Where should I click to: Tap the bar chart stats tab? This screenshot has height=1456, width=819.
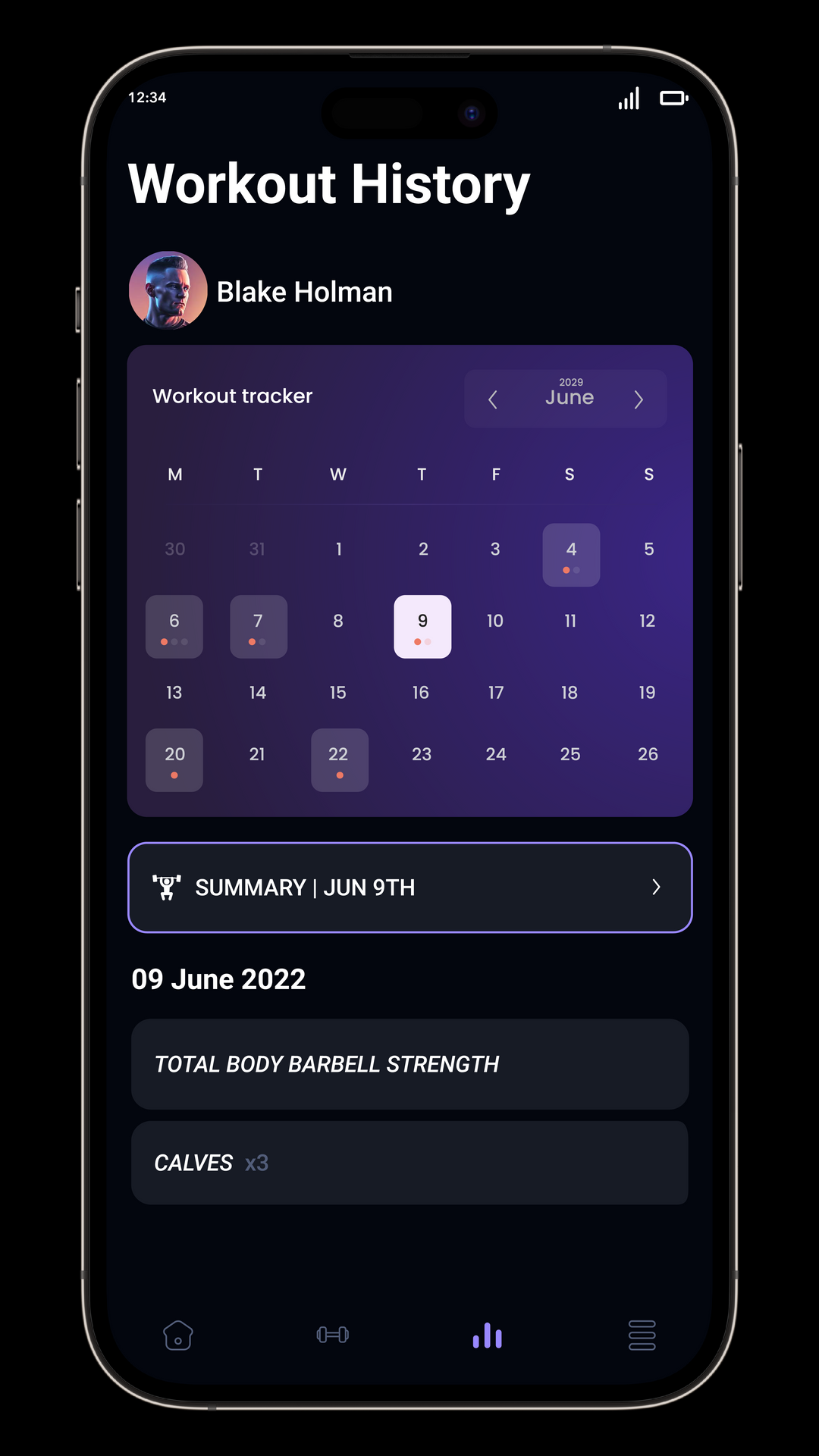tap(488, 1335)
